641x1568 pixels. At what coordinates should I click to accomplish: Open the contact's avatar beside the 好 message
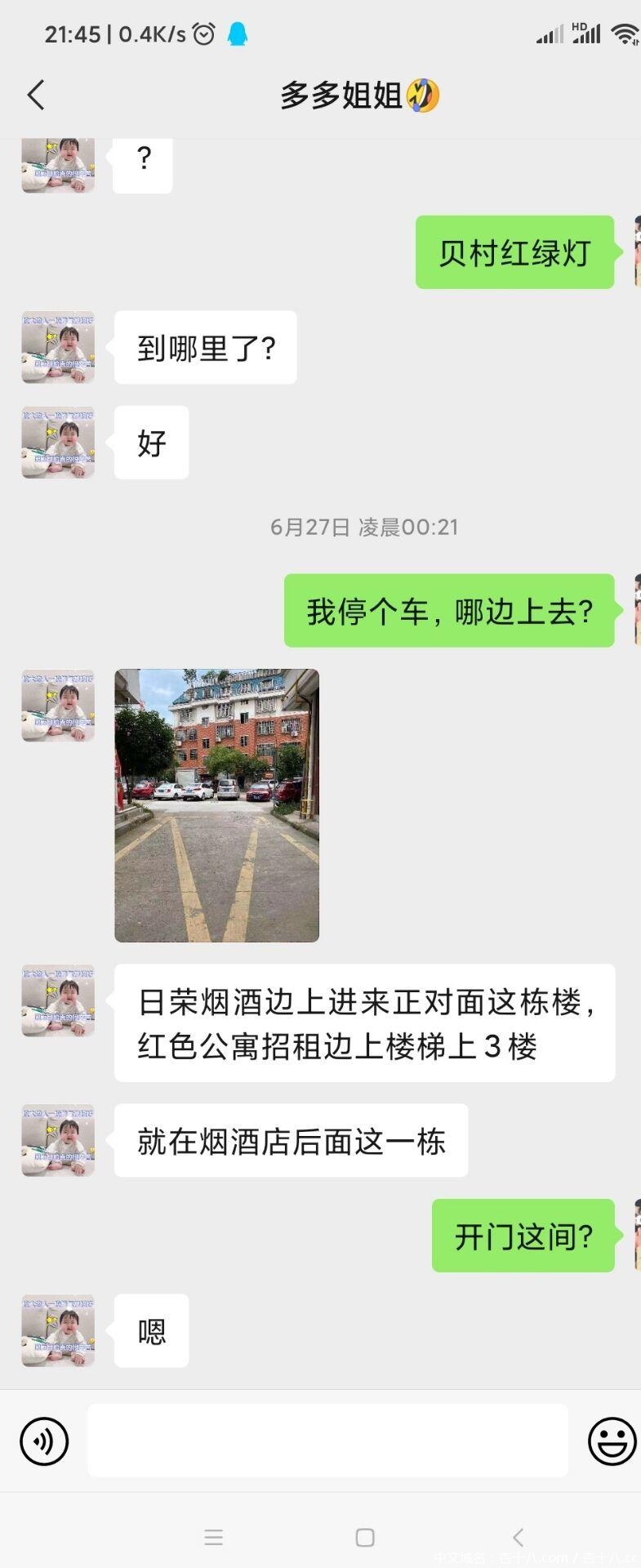coord(58,442)
